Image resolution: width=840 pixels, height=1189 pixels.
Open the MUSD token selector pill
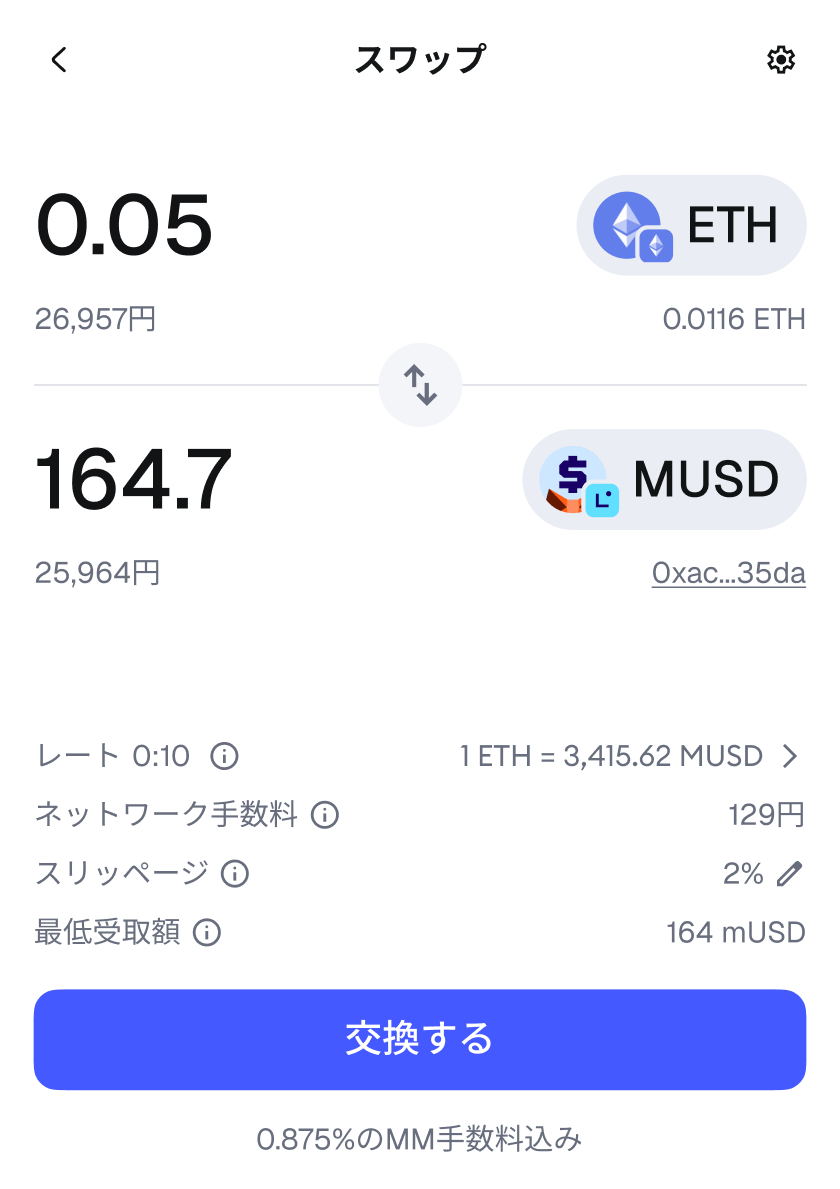pos(664,479)
